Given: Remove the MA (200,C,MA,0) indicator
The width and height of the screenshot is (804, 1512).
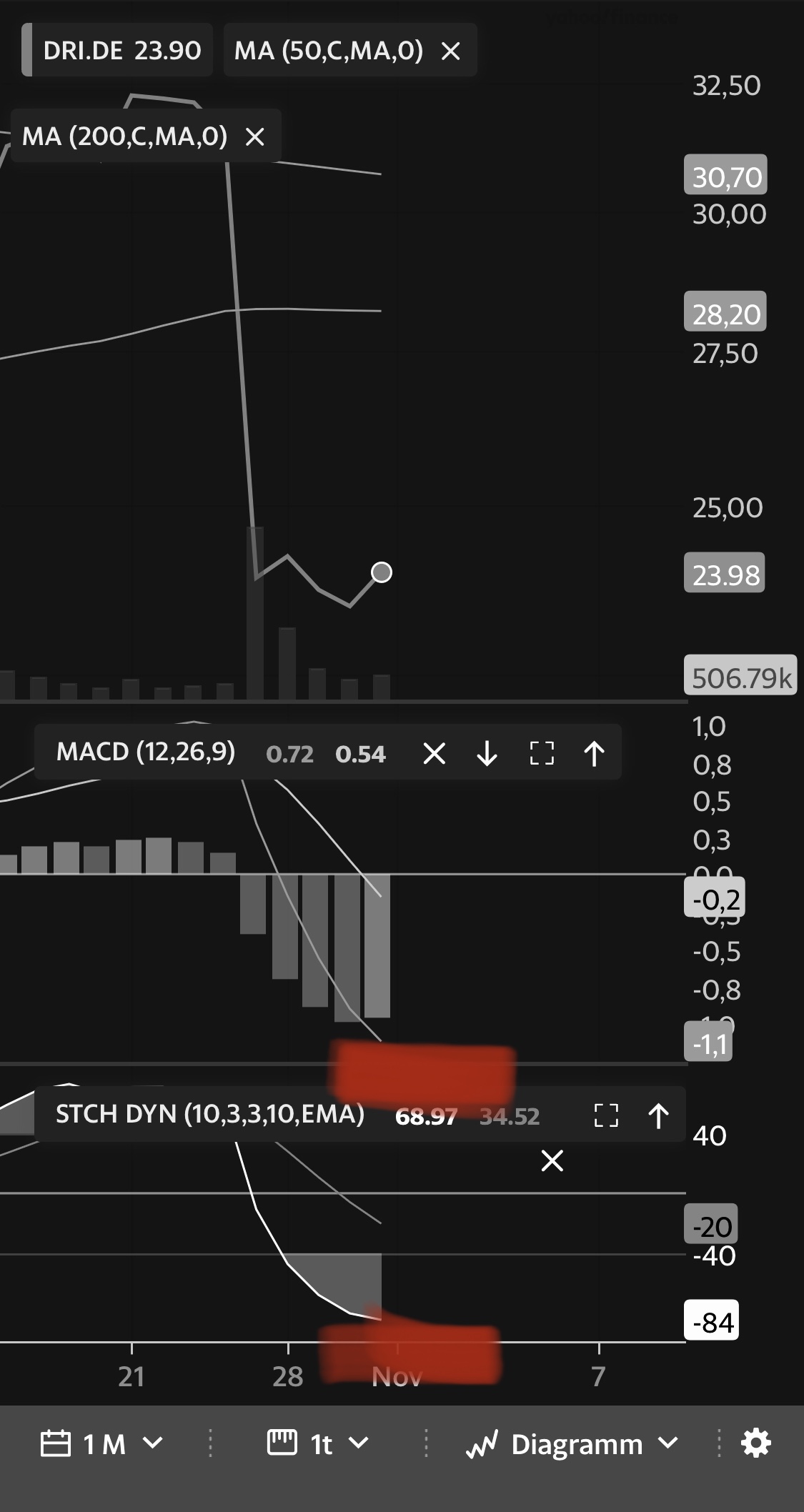Looking at the screenshot, I should pyautogui.click(x=255, y=136).
